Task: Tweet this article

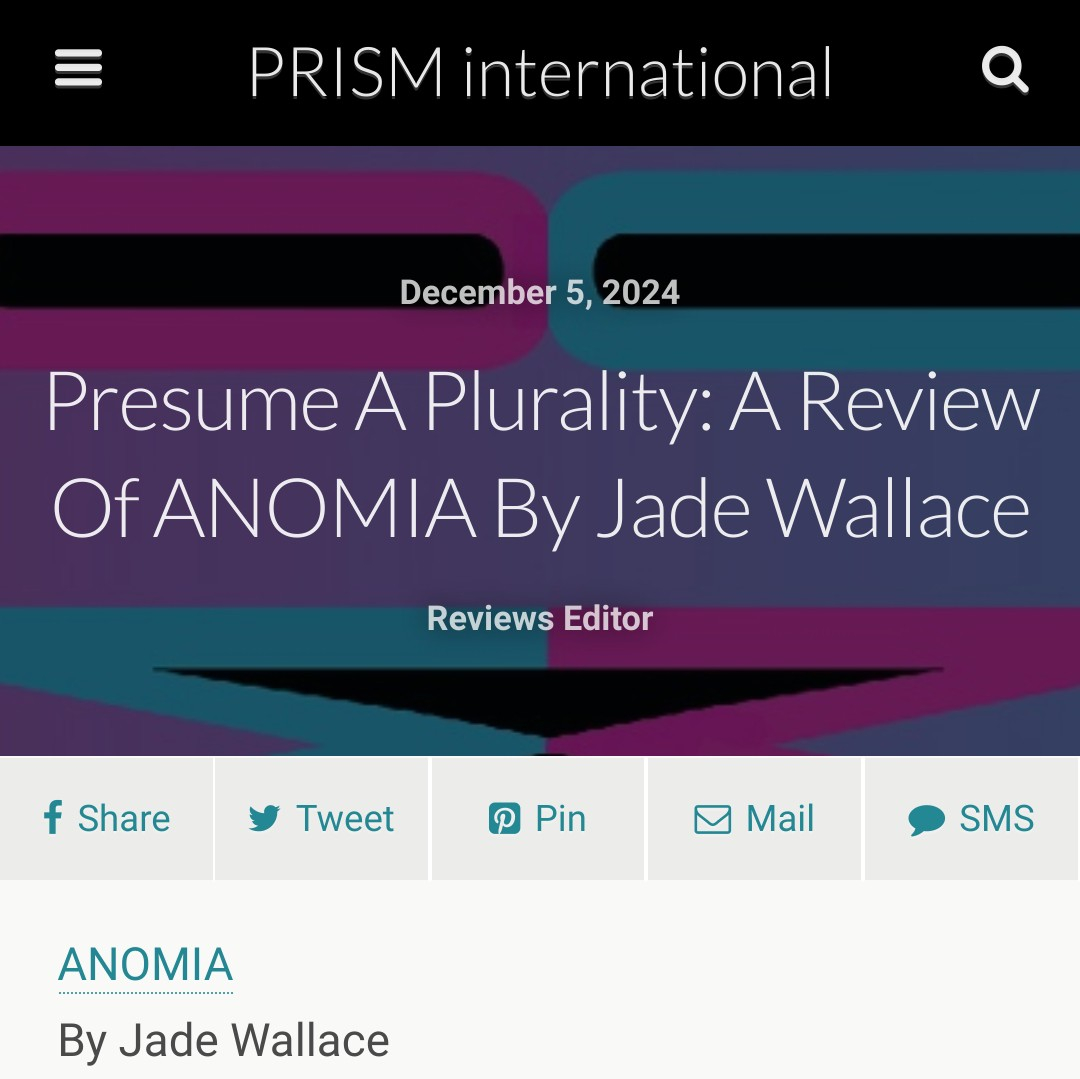Action: click(x=322, y=818)
